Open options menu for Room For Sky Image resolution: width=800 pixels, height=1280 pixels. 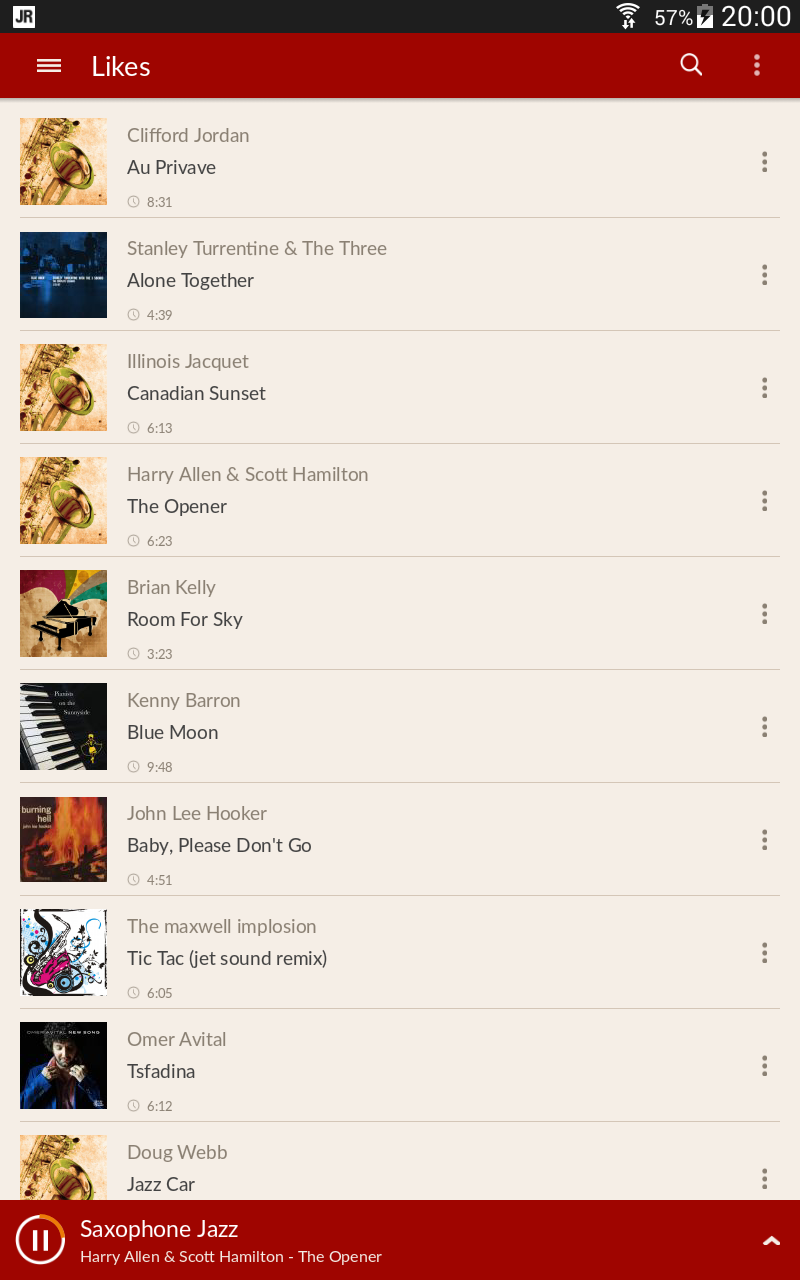(x=764, y=613)
